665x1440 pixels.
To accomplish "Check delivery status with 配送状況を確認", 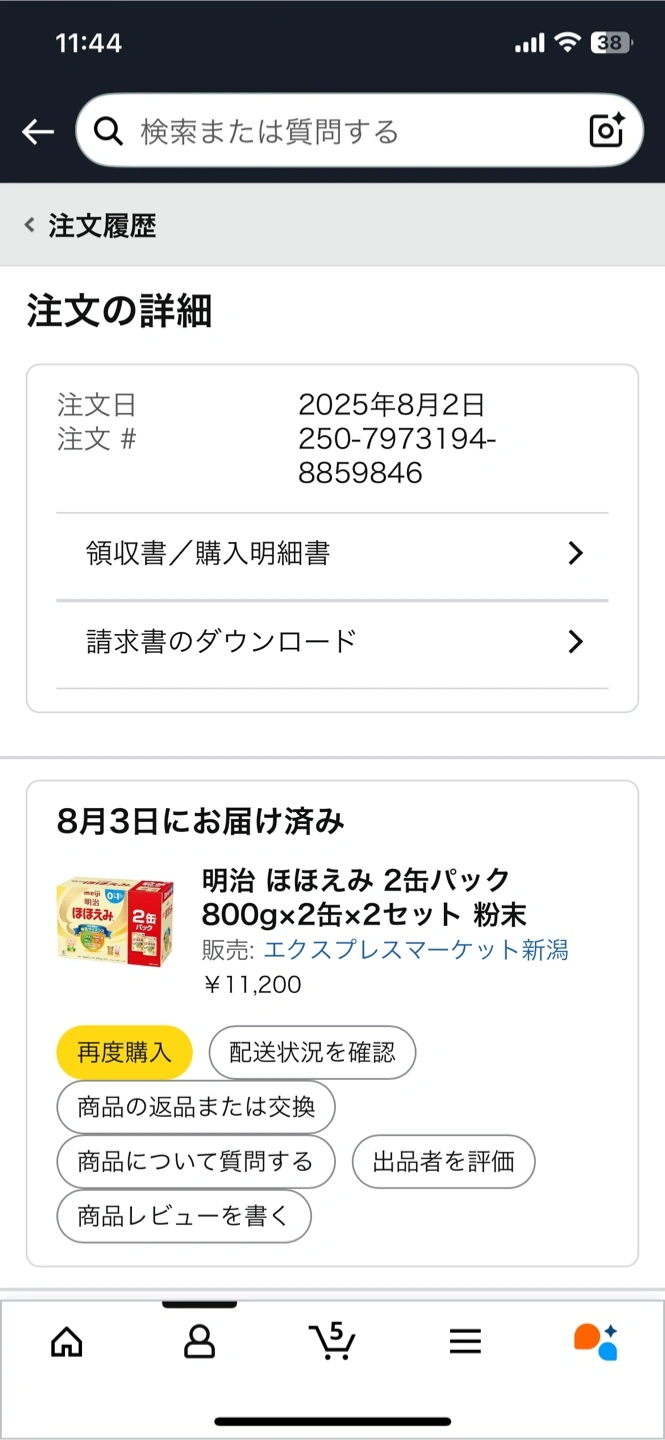I will coord(312,1052).
